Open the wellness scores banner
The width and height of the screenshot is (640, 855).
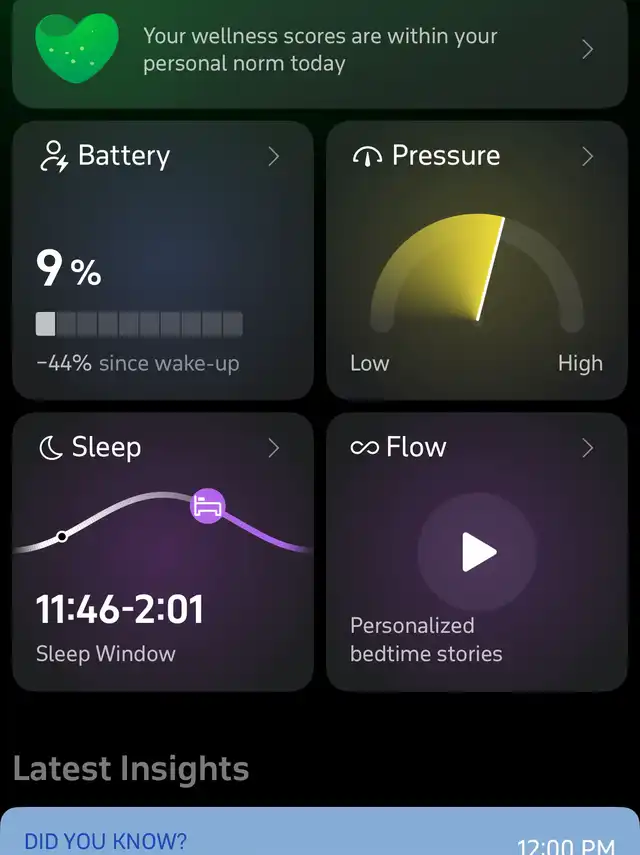[x=320, y=50]
